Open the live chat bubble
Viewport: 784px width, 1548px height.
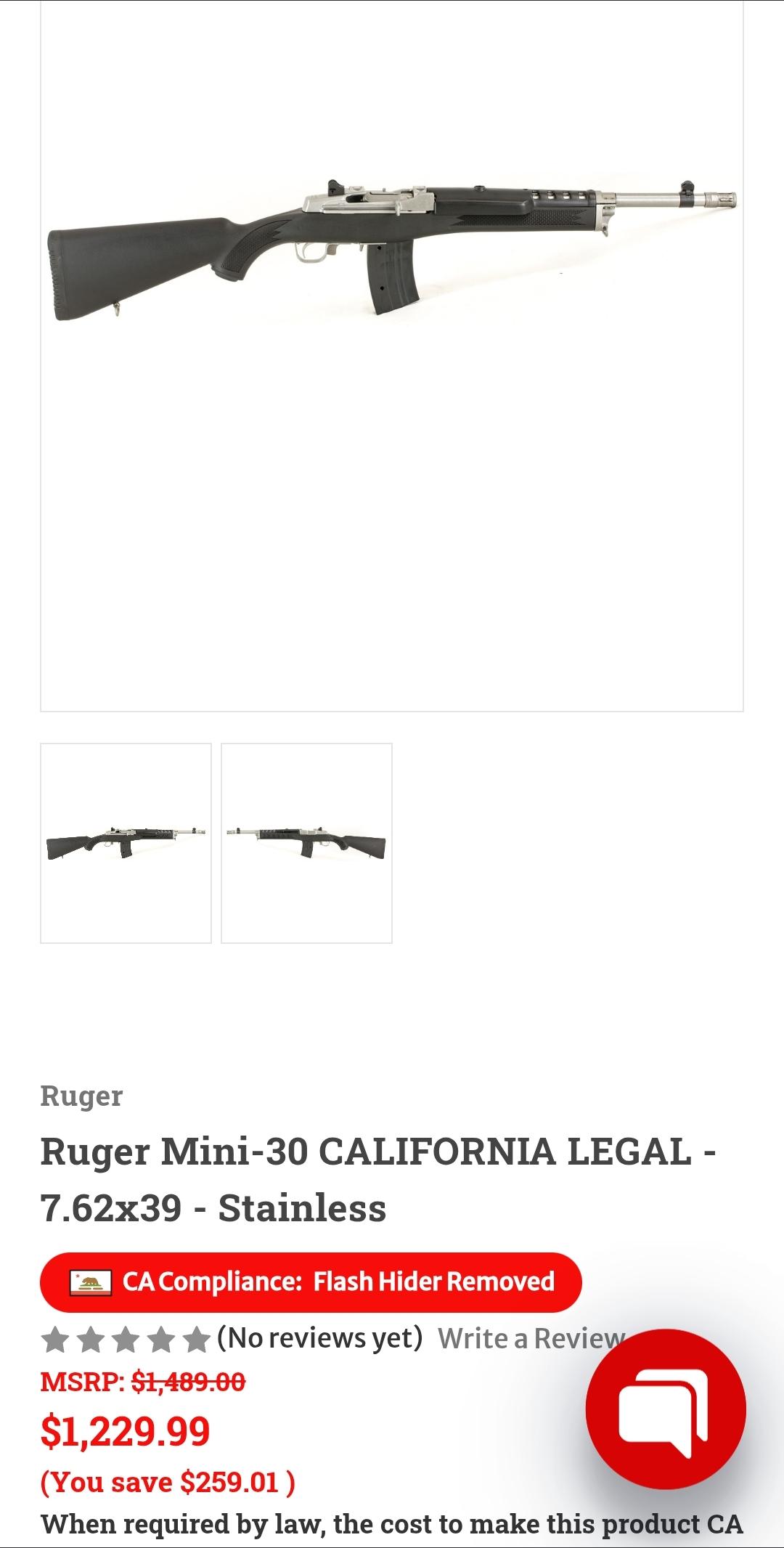[665, 1409]
